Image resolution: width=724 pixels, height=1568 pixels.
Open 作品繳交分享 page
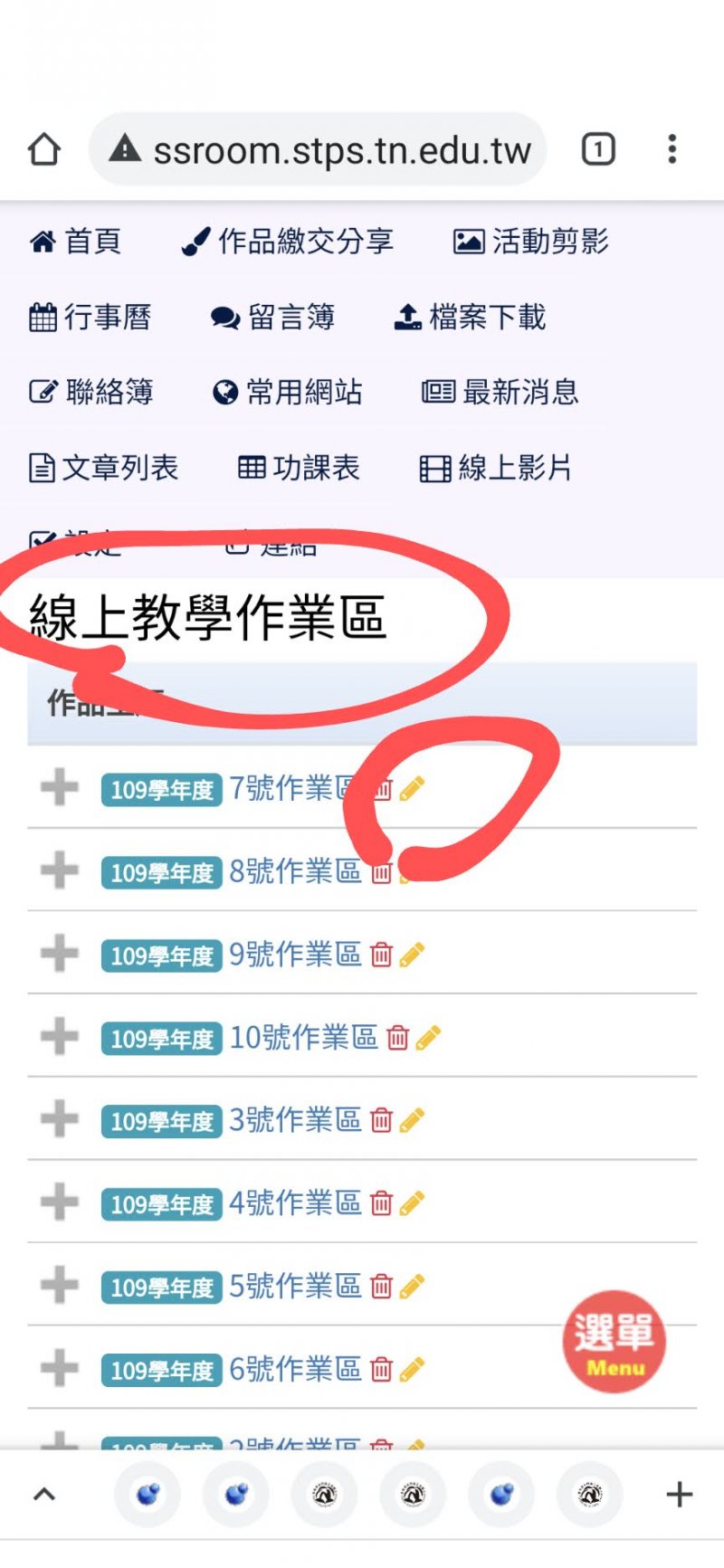tap(288, 242)
